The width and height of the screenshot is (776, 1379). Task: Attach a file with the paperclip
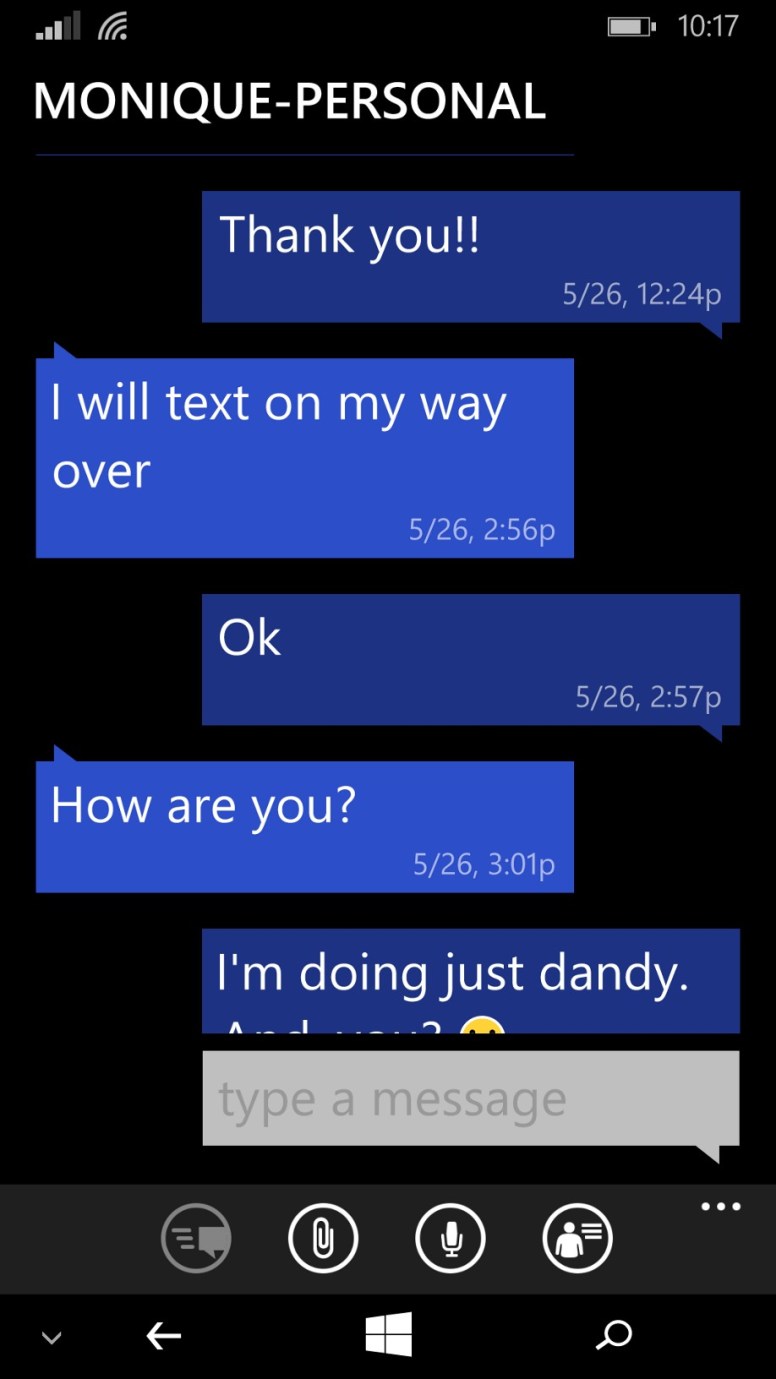(323, 1239)
